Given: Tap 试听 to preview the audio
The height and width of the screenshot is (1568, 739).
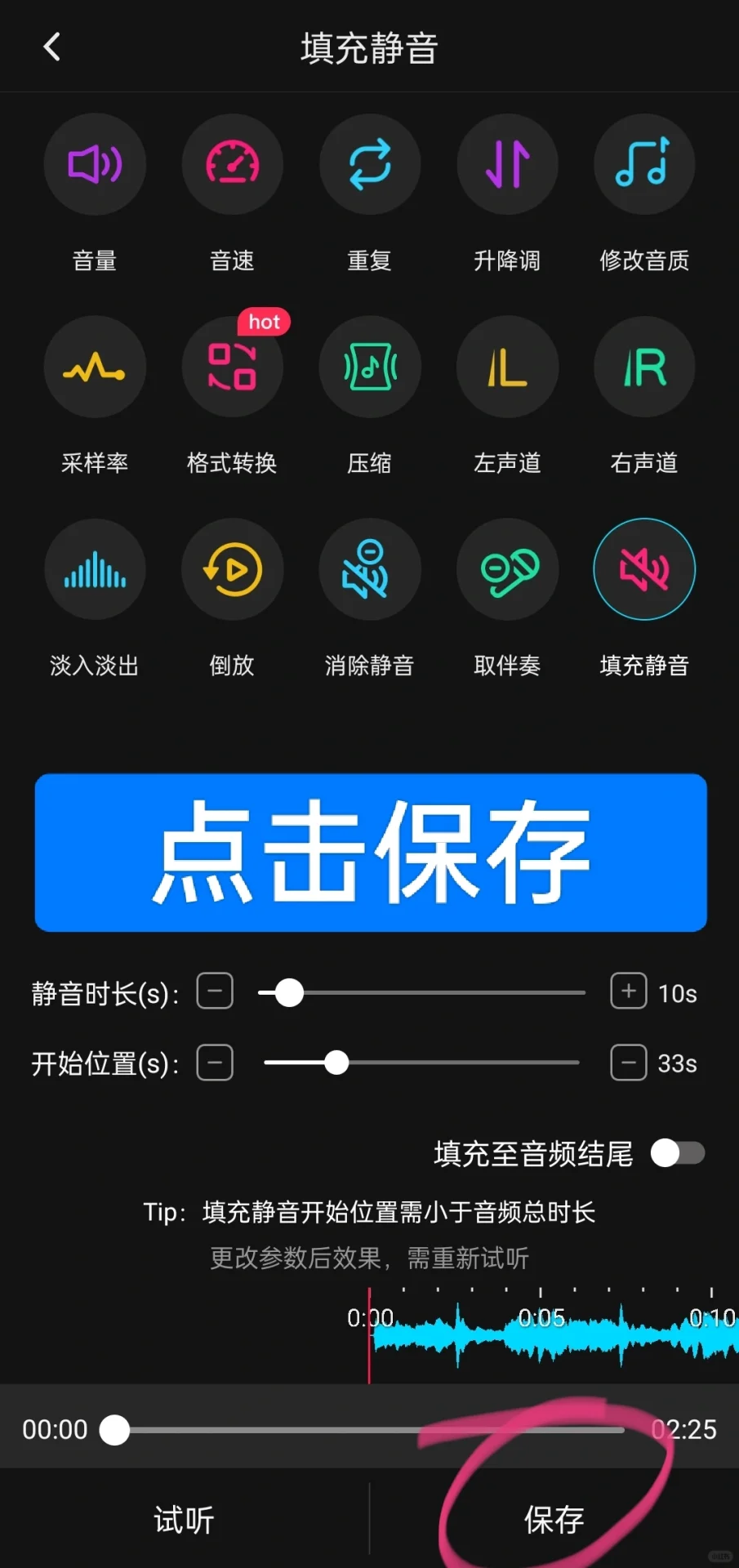Looking at the screenshot, I should (185, 1520).
